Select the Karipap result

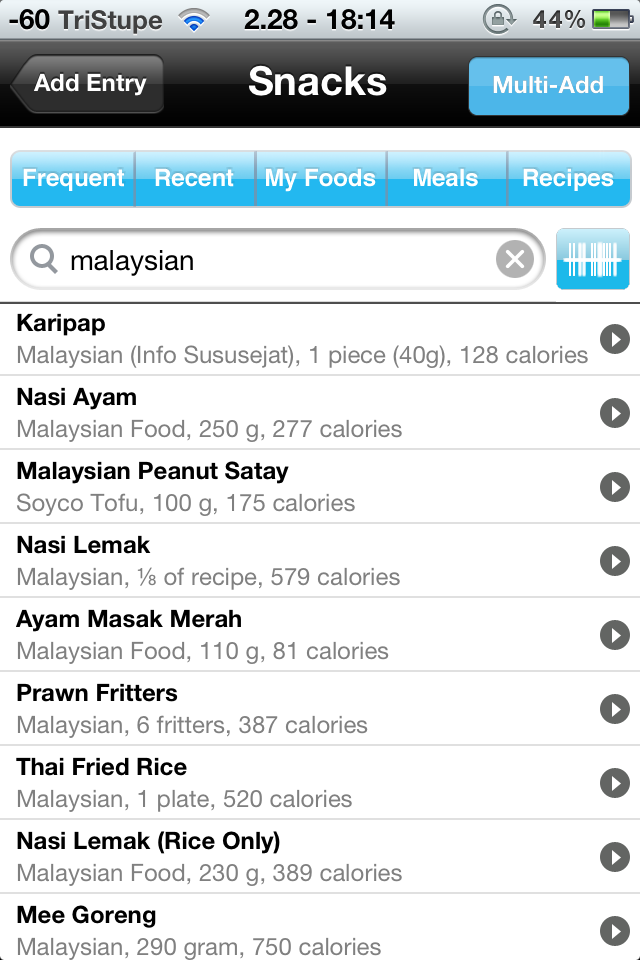(300, 339)
